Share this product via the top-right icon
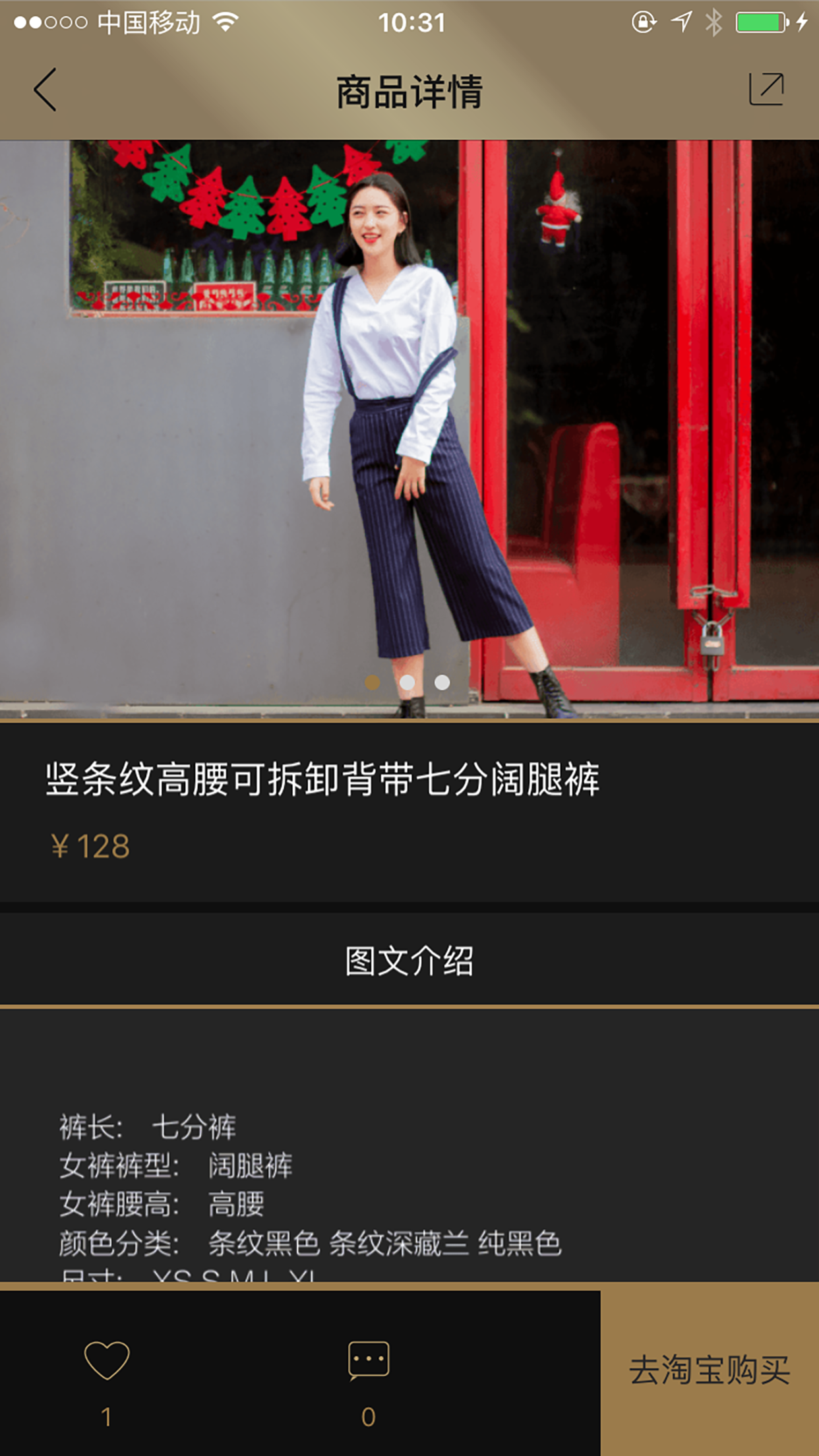The width and height of the screenshot is (819, 1456). [x=766, y=89]
